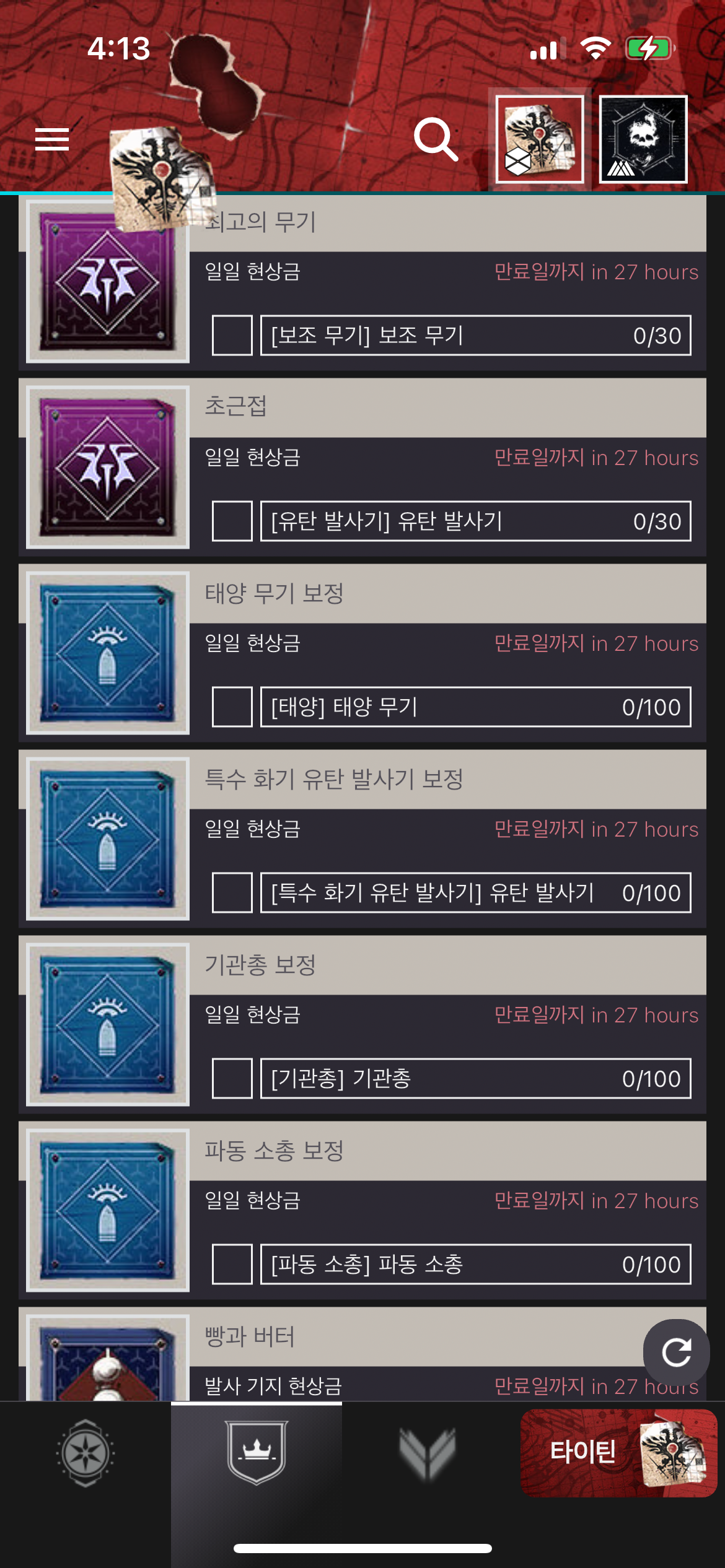Check the [유탄 발사기] 0/30 objective box
The width and height of the screenshot is (725, 1568).
[232, 521]
